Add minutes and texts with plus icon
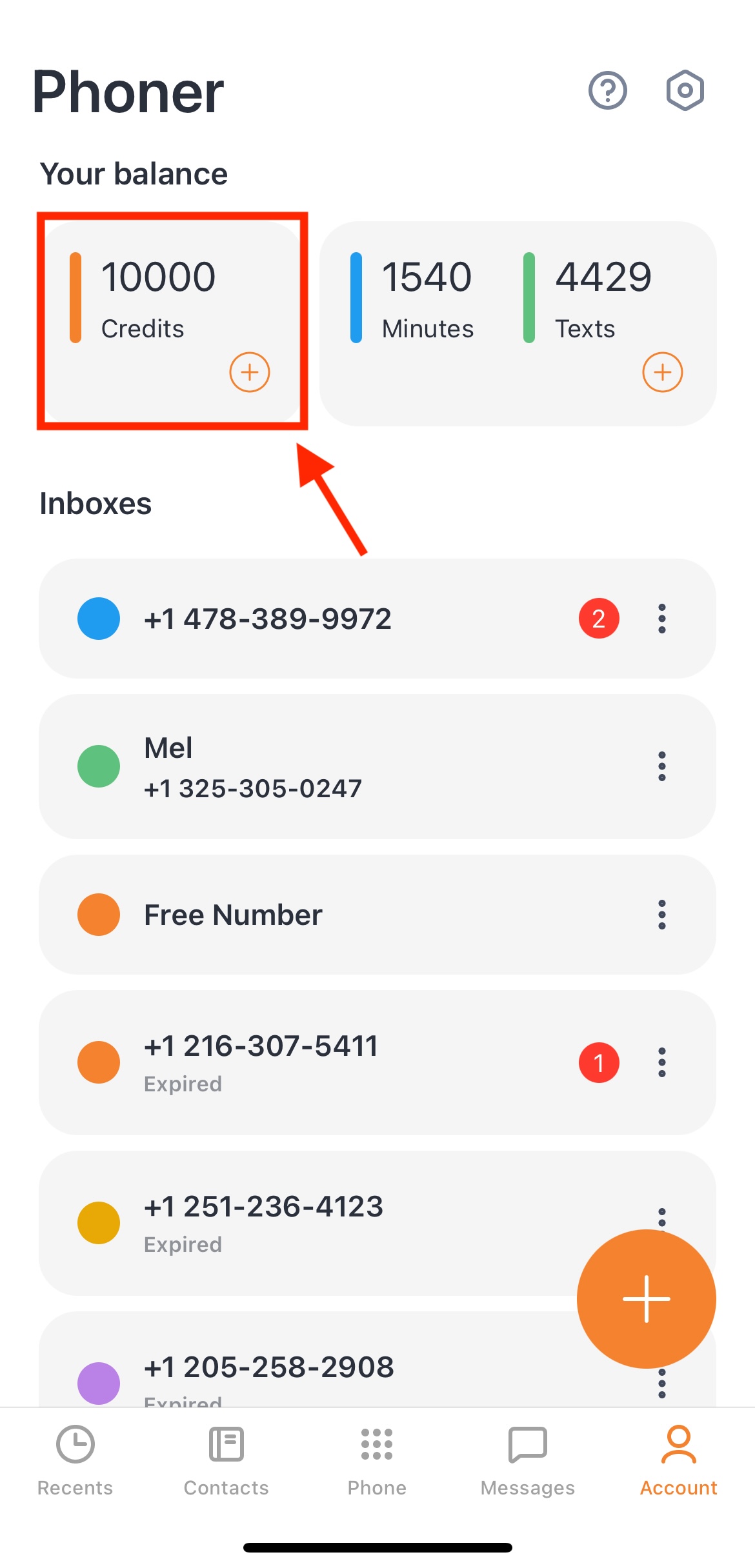Screen dimensions: 755x1568 coord(662,372)
